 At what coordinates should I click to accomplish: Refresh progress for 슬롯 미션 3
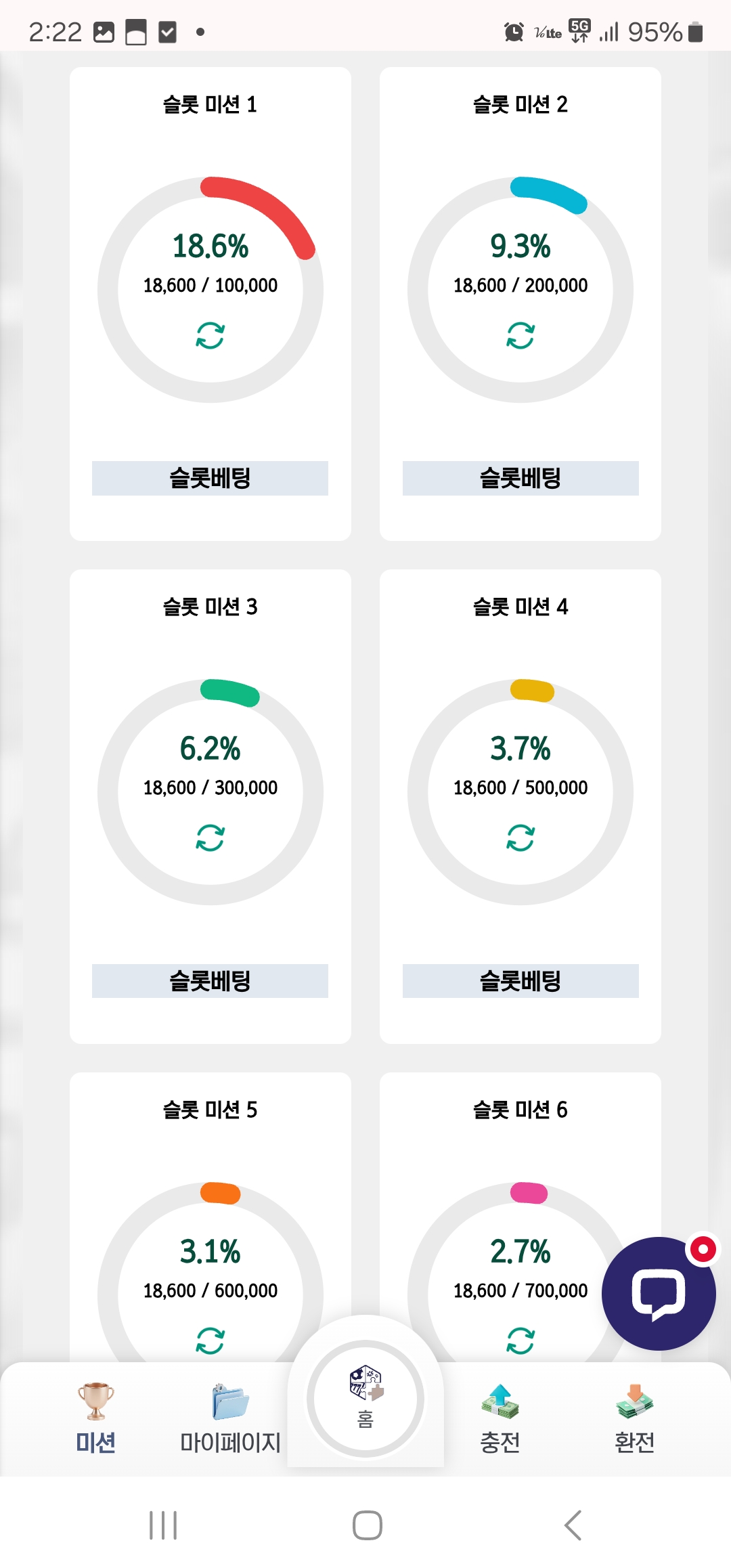pyautogui.click(x=210, y=837)
